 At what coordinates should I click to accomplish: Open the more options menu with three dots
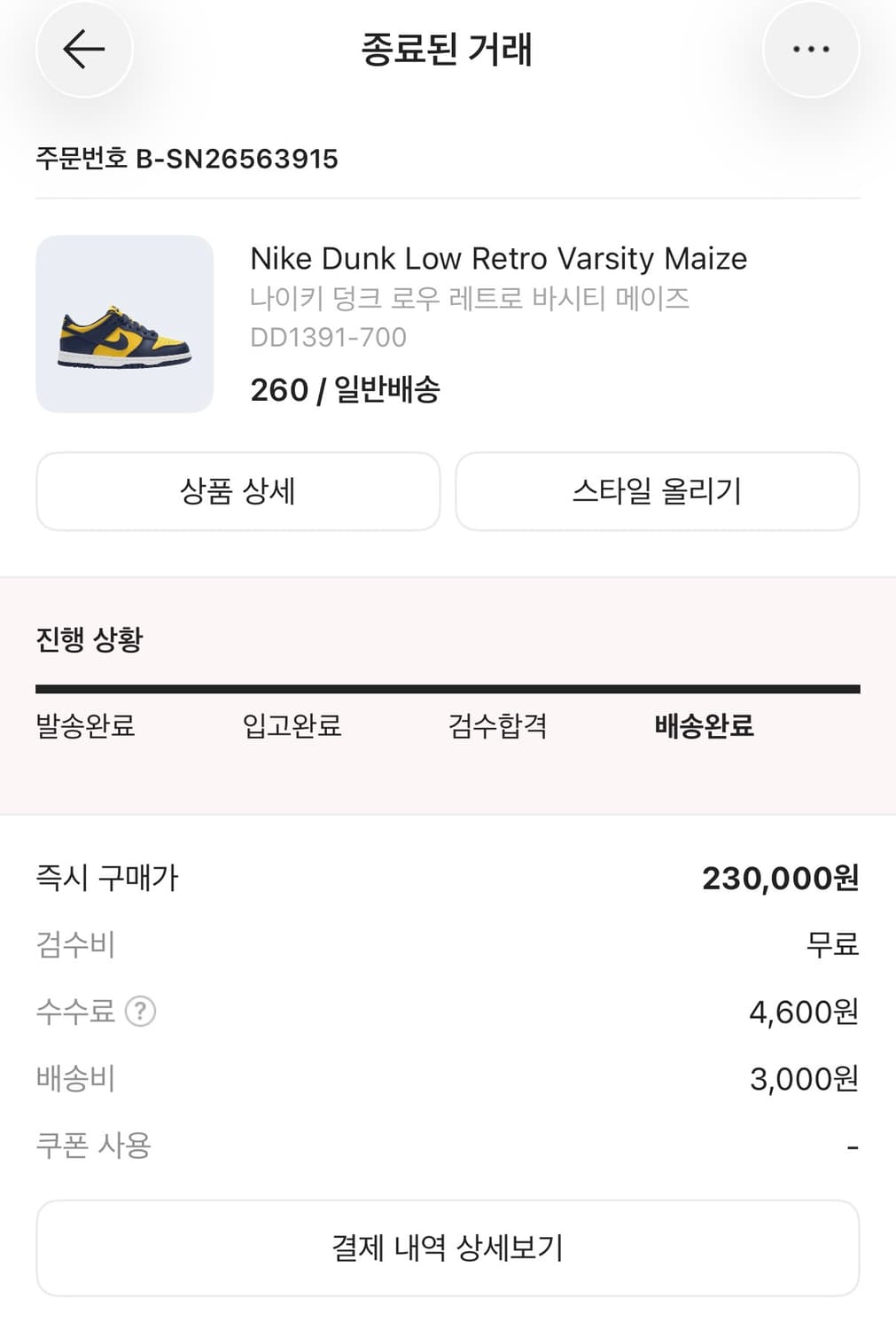click(812, 50)
